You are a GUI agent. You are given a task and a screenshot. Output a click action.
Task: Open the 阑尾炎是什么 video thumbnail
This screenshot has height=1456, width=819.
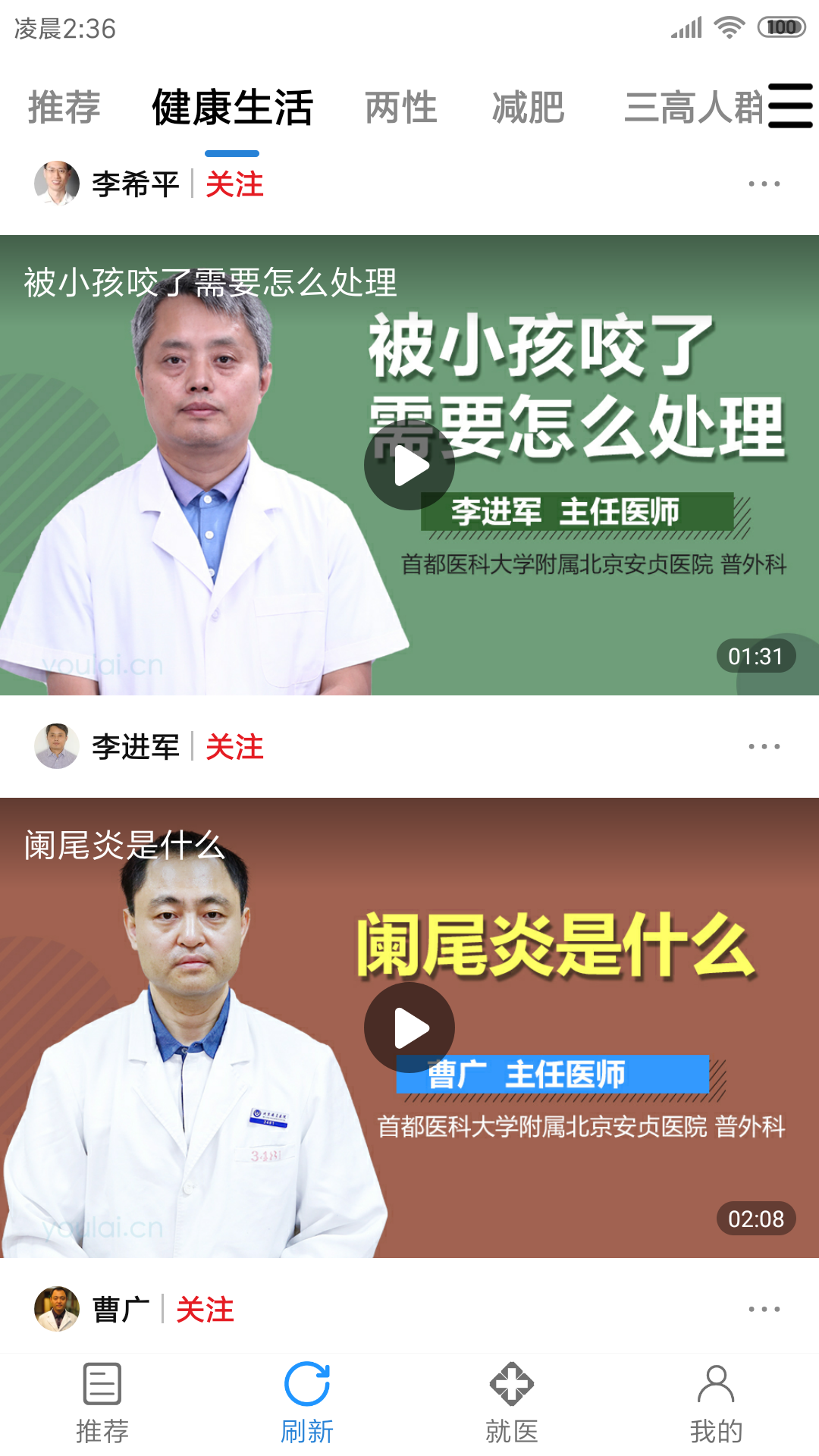tap(409, 1028)
